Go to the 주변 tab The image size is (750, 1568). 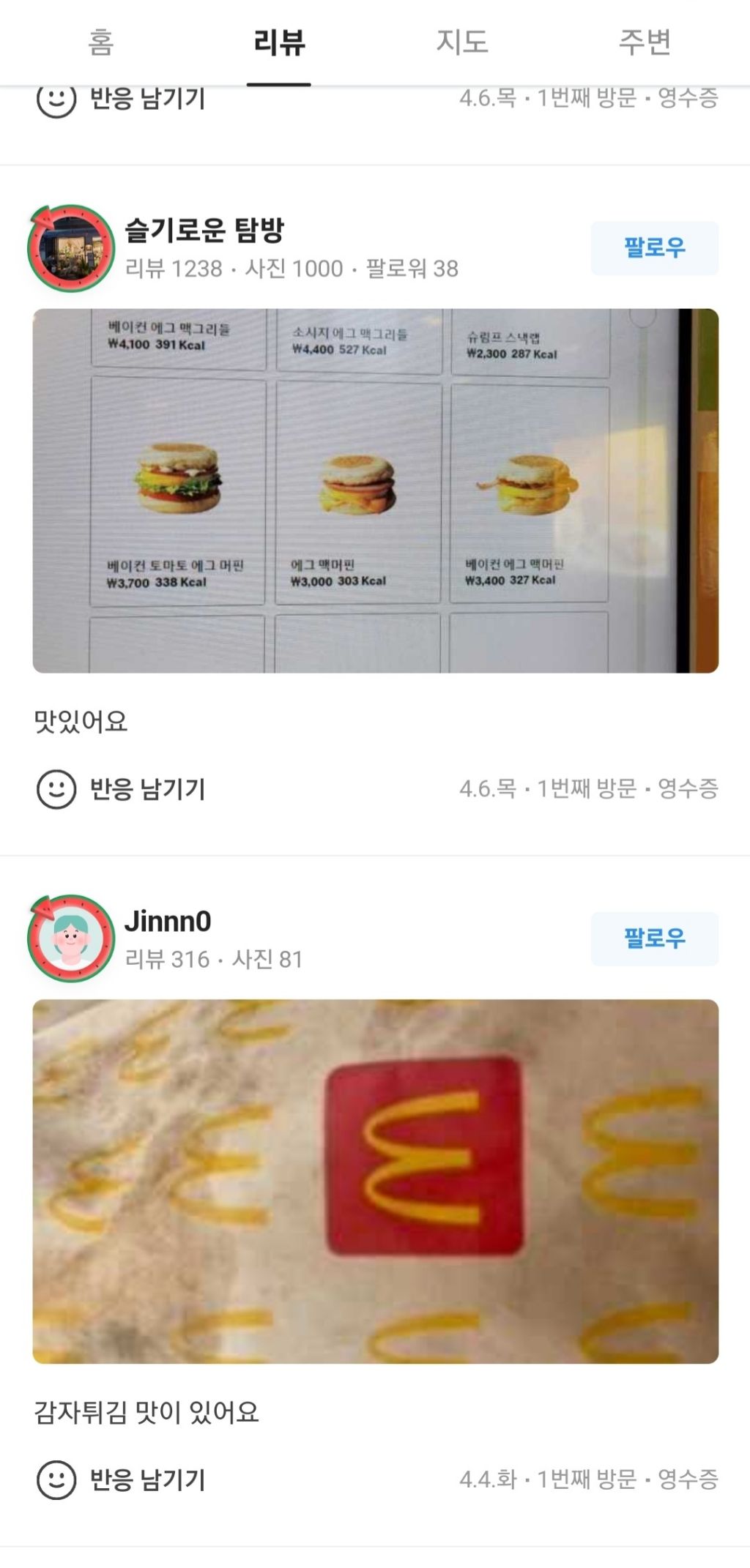click(645, 42)
